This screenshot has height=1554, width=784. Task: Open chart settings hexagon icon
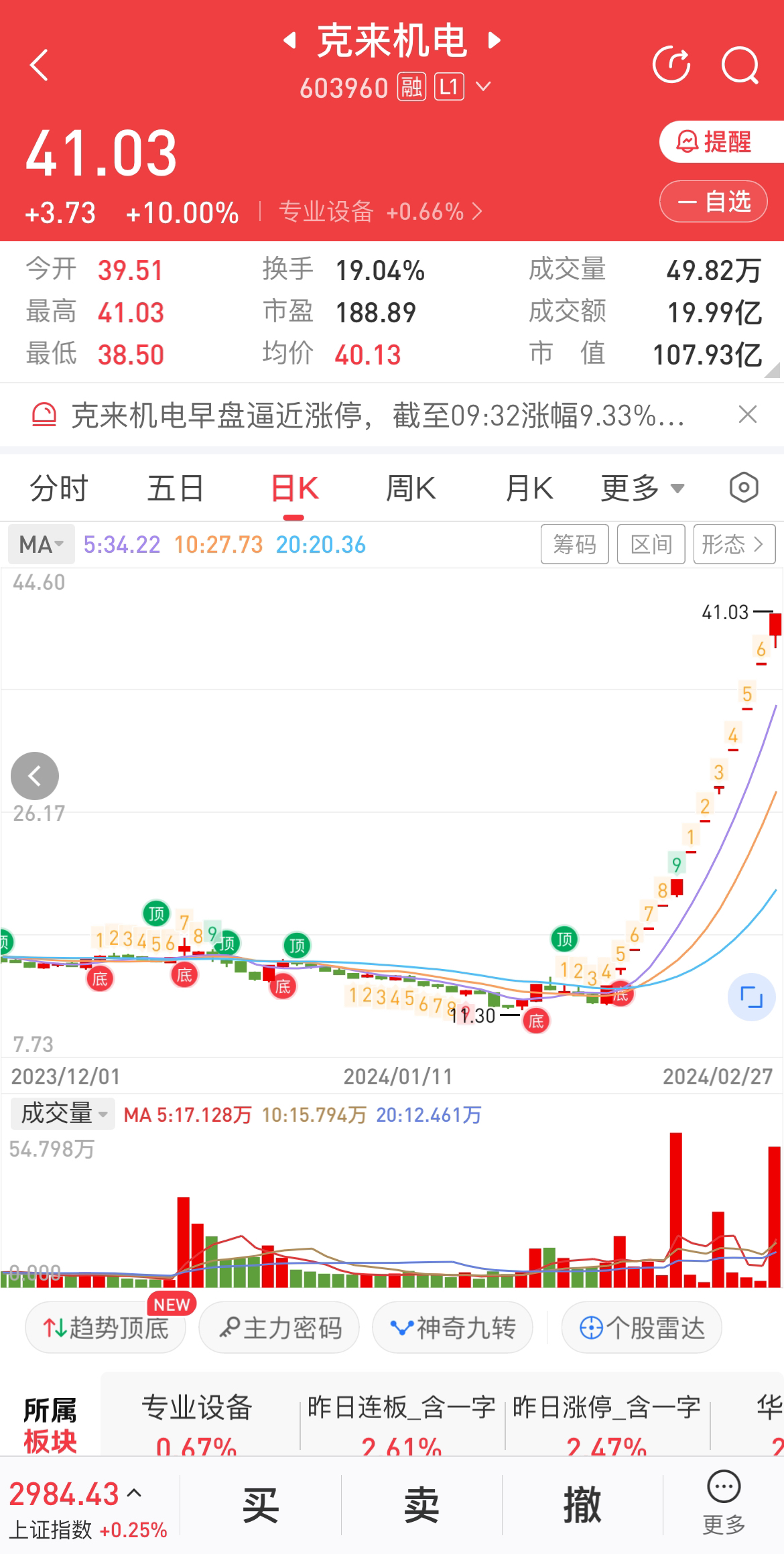(x=744, y=488)
